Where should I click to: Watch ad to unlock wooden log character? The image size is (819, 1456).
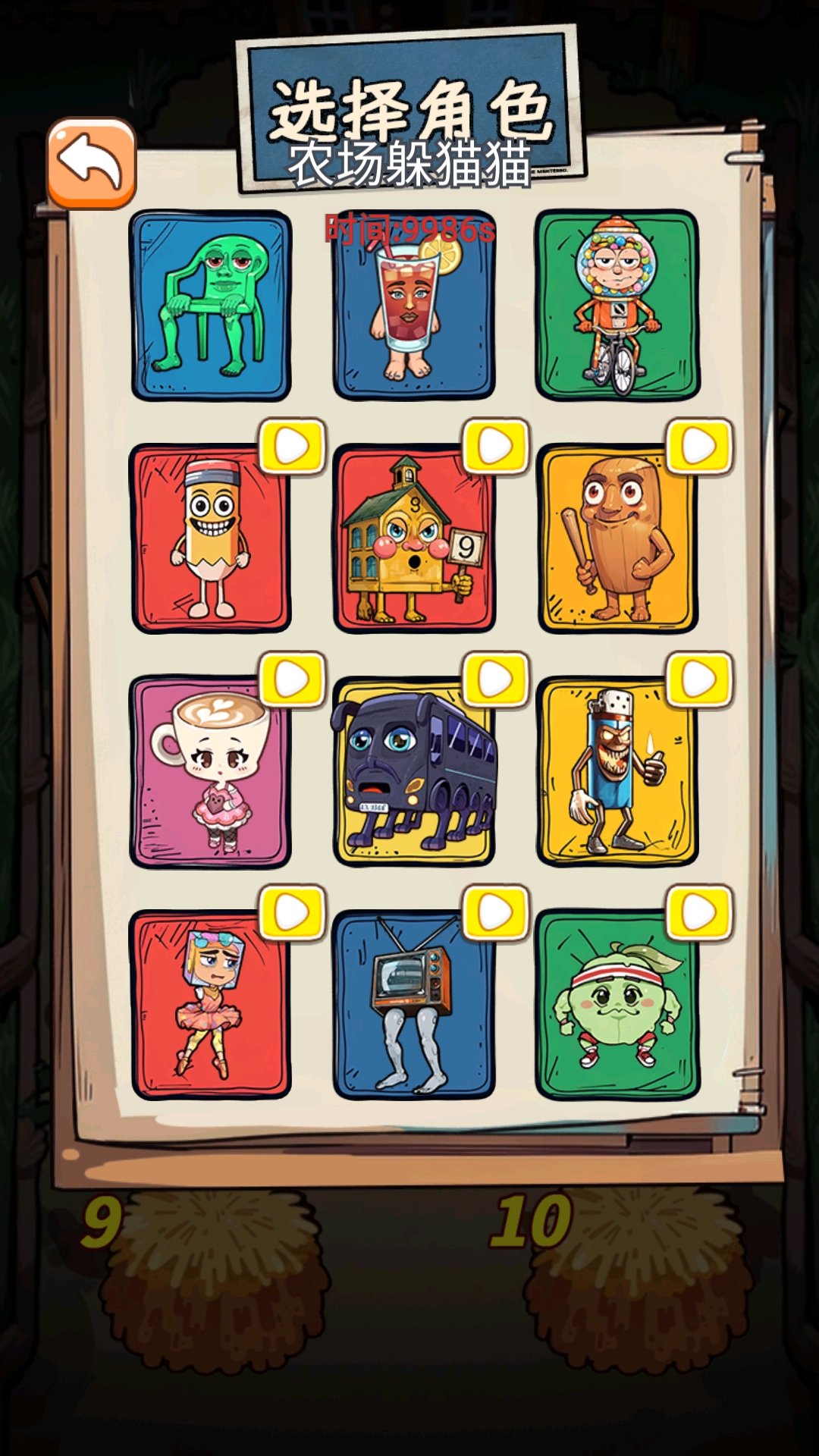pos(699,447)
